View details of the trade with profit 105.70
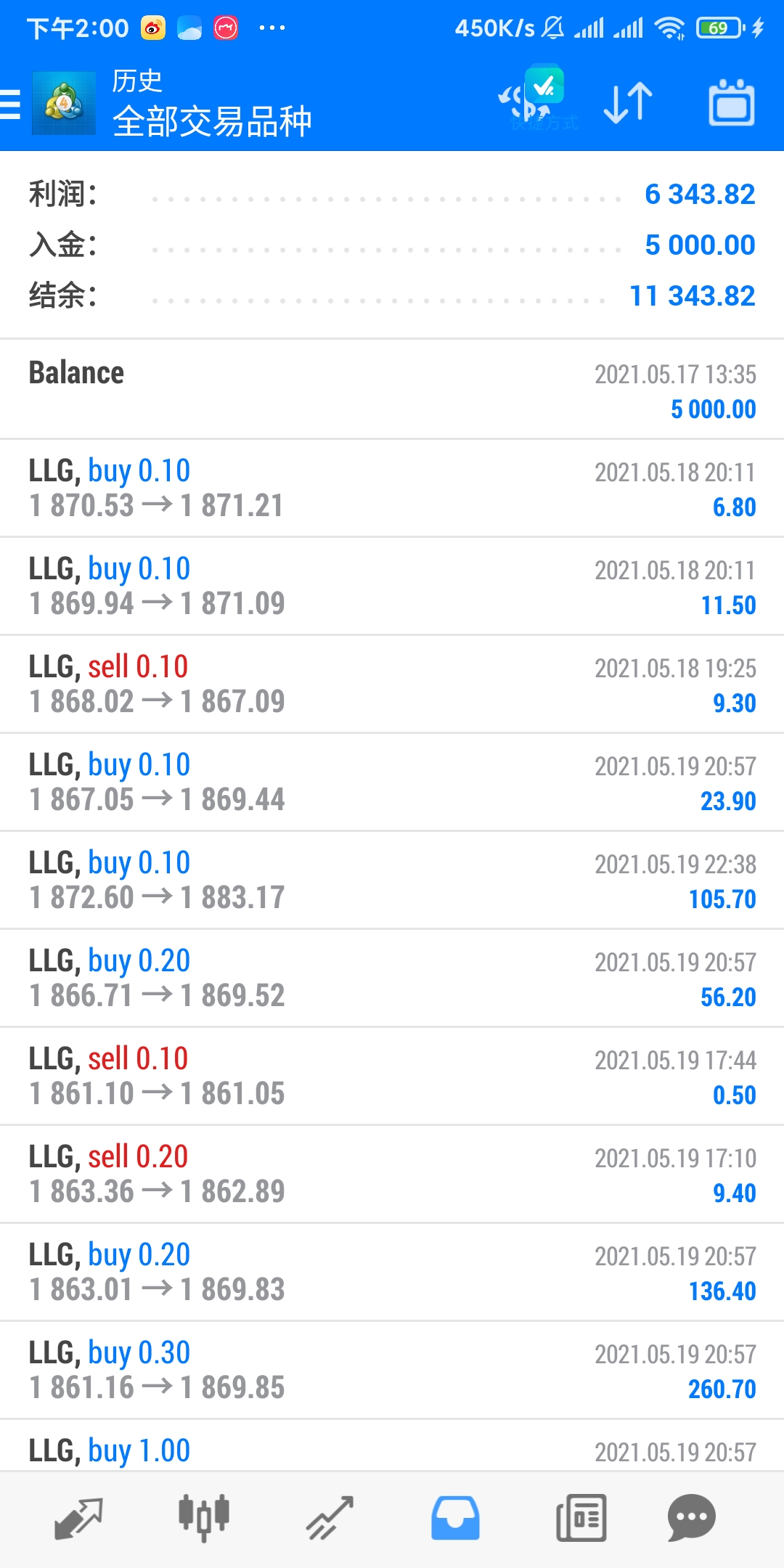This screenshot has height=1568, width=784. (x=392, y=880)
